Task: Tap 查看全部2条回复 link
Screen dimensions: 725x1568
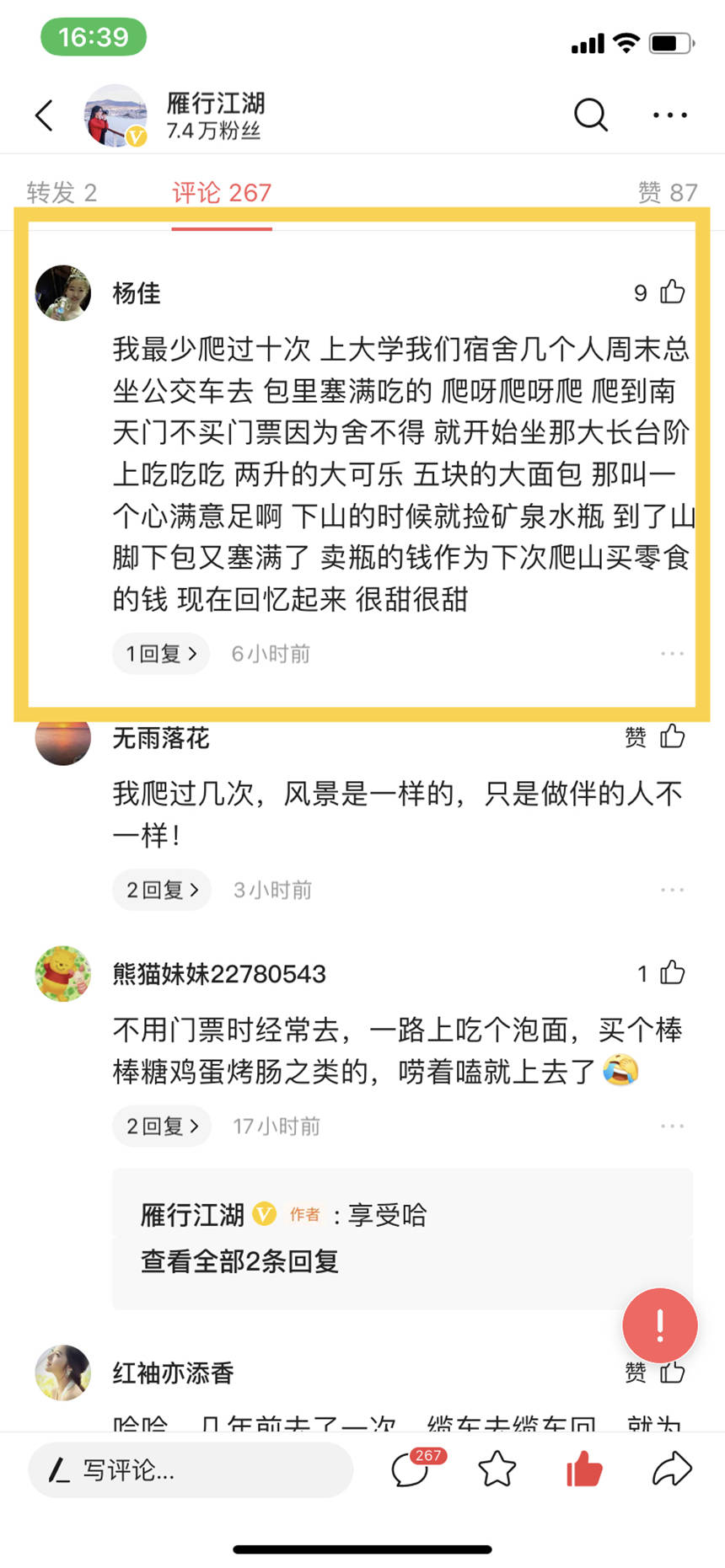Action: 239,1261
